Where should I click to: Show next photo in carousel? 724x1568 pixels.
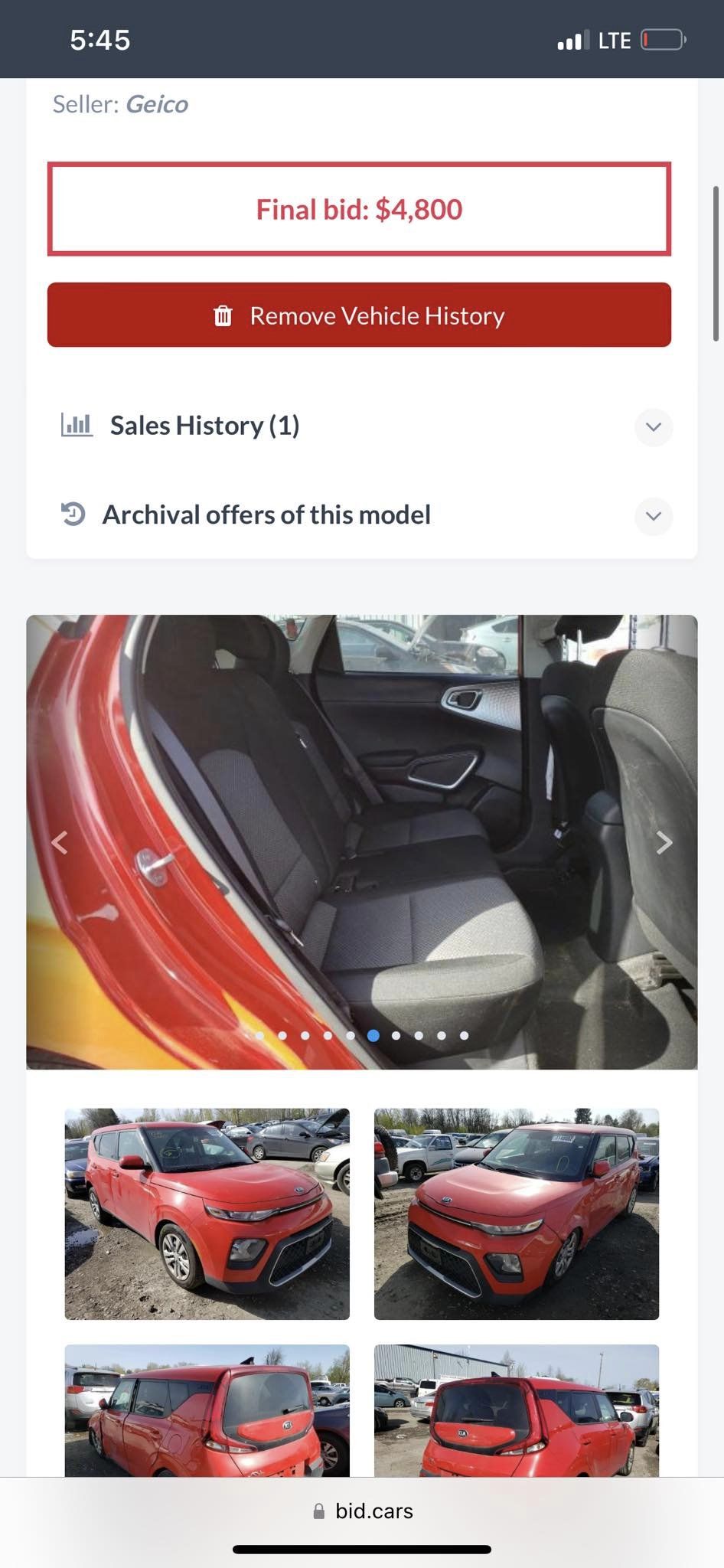point(664,842)
